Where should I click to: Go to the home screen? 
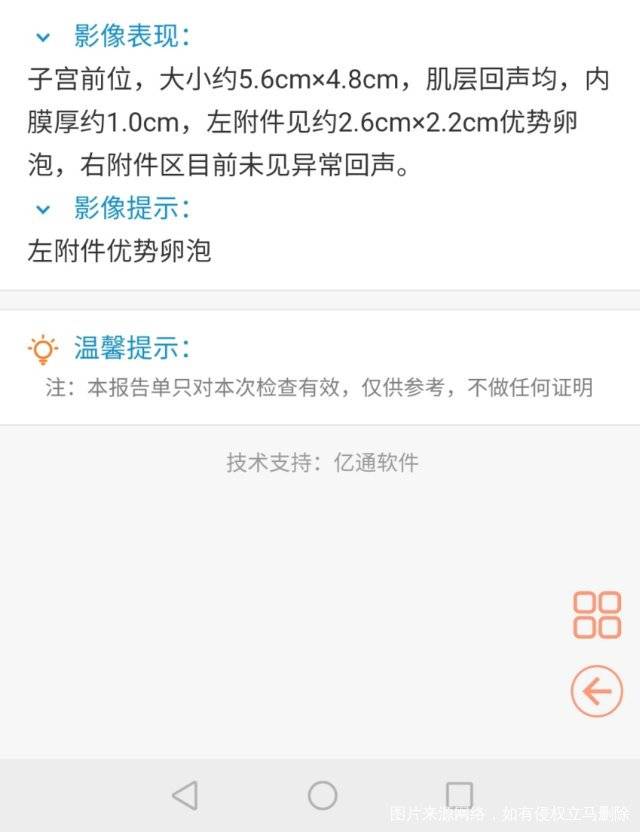(x=322, y=795)
